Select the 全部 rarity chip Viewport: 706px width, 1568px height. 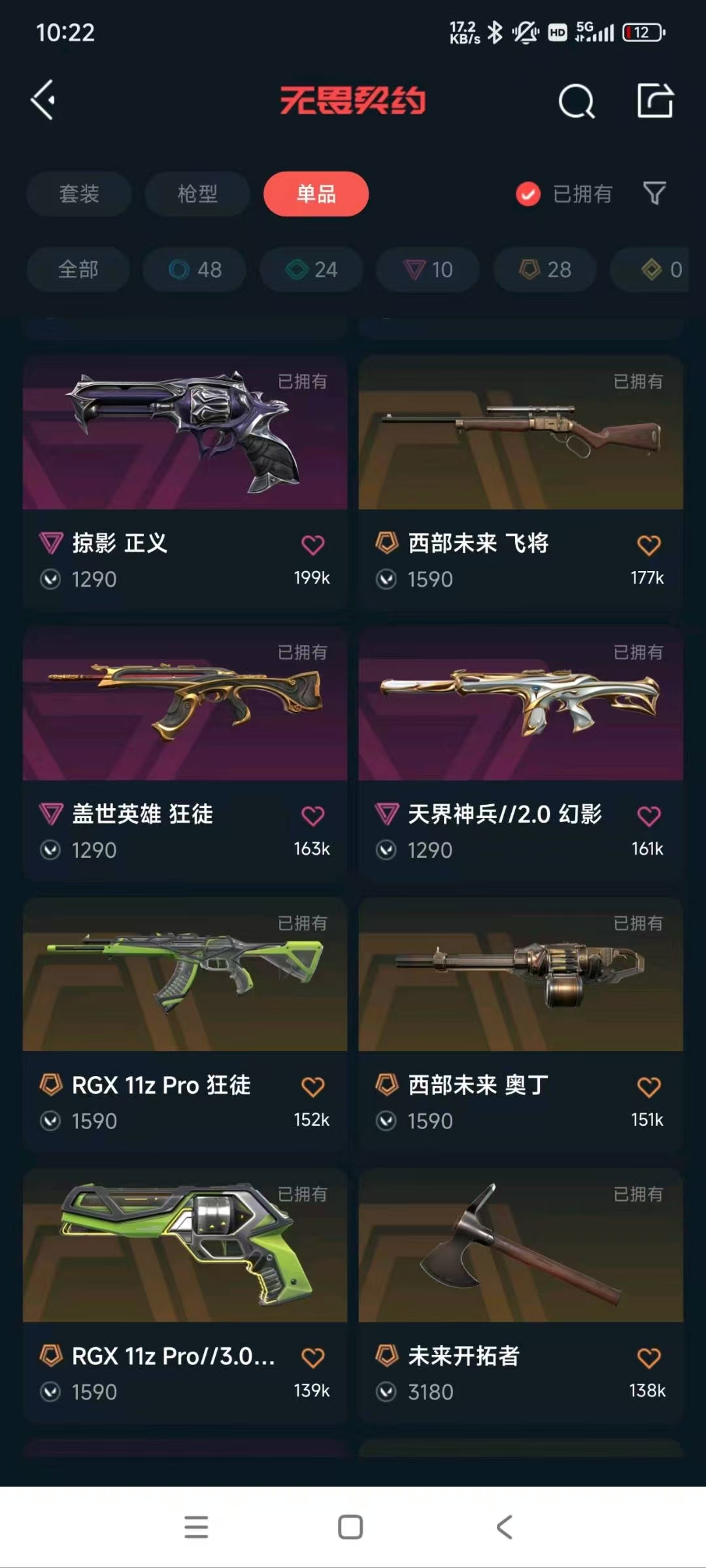[78, 269]
